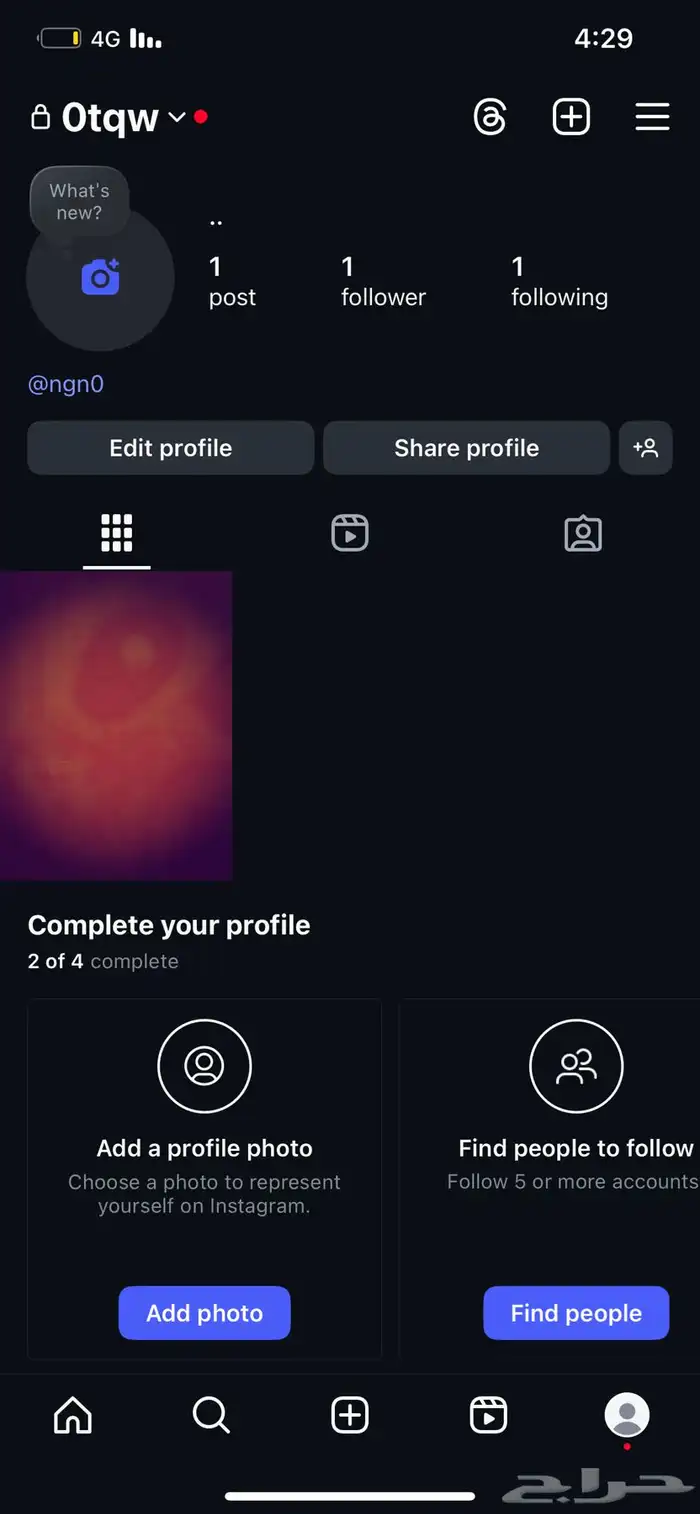Screen dimensions: 700x1514
Task: Open Reels from the bottom navigation
Action: coord(488,1415)
